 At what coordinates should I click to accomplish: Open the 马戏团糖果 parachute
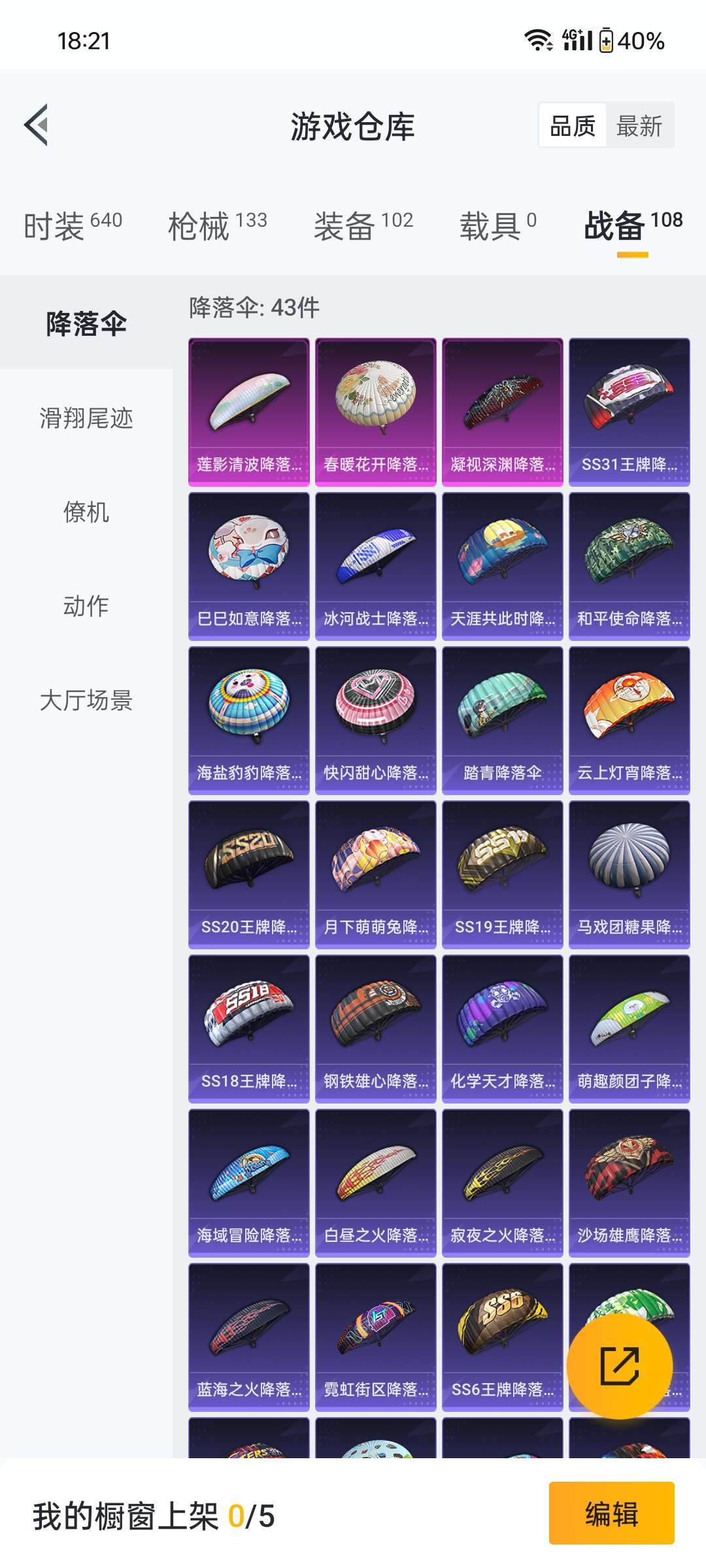click(x=630, y=875)
